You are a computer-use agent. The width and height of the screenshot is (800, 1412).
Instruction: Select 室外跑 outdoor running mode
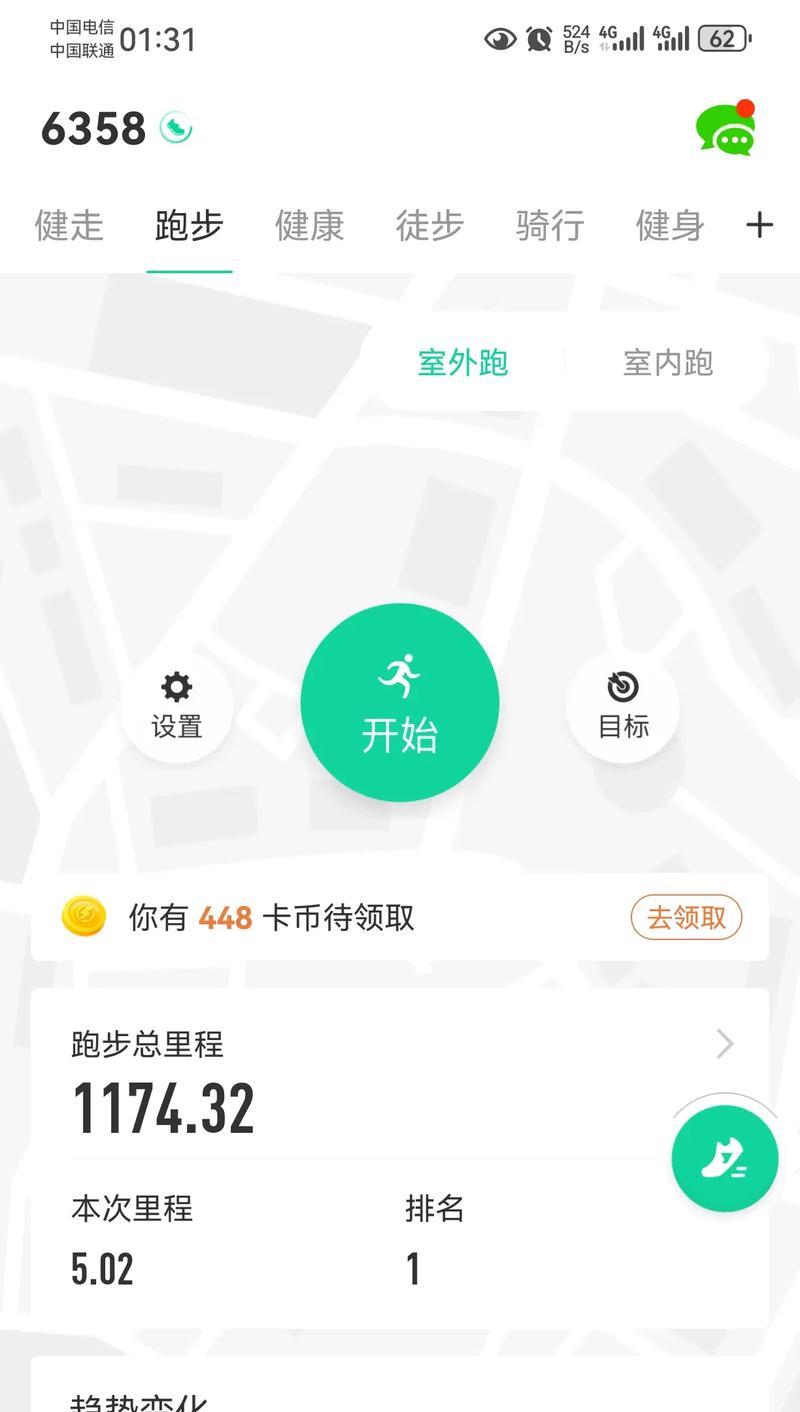point(463,362)
